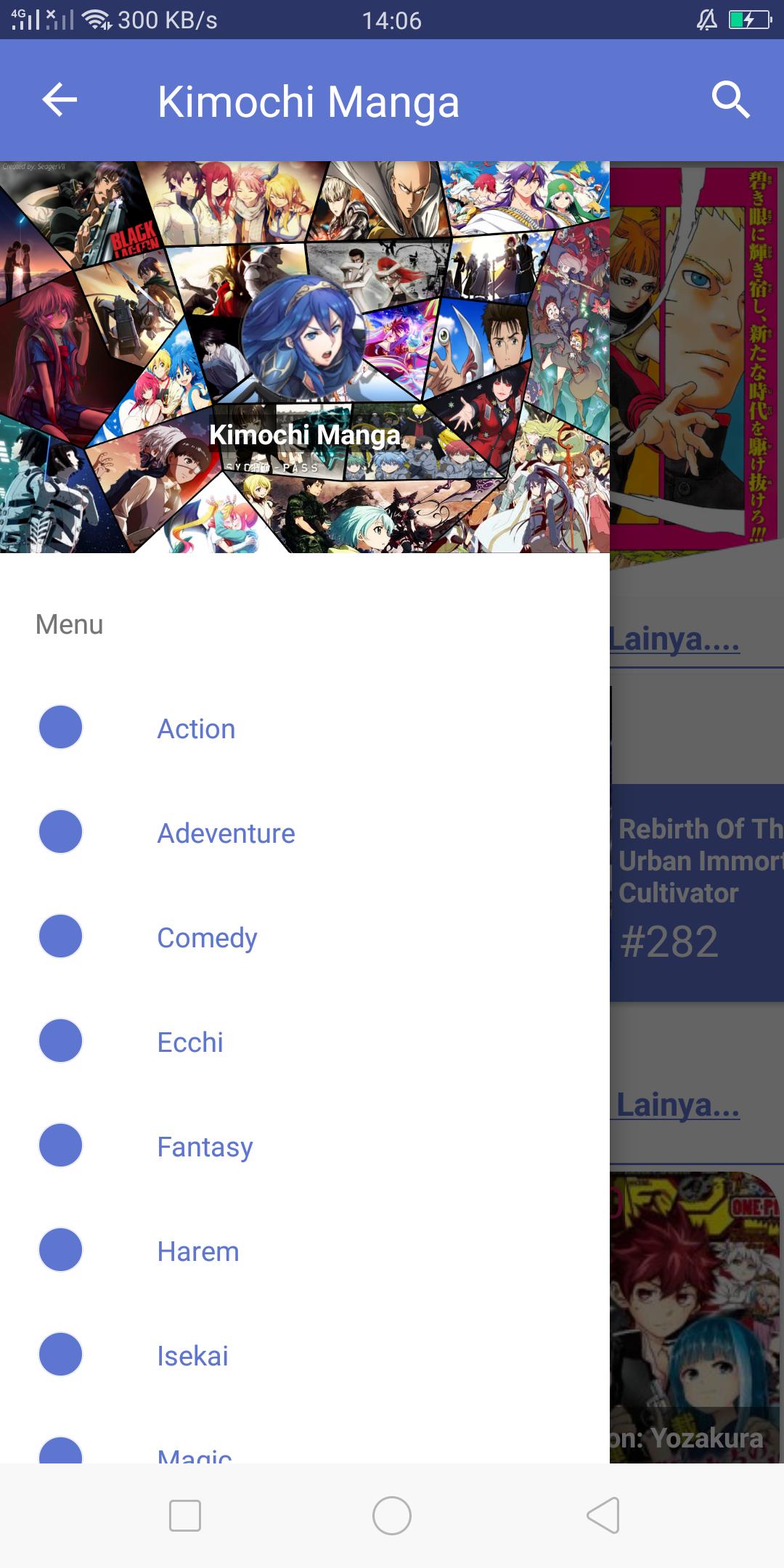Click the Lainya.... link

674,640
